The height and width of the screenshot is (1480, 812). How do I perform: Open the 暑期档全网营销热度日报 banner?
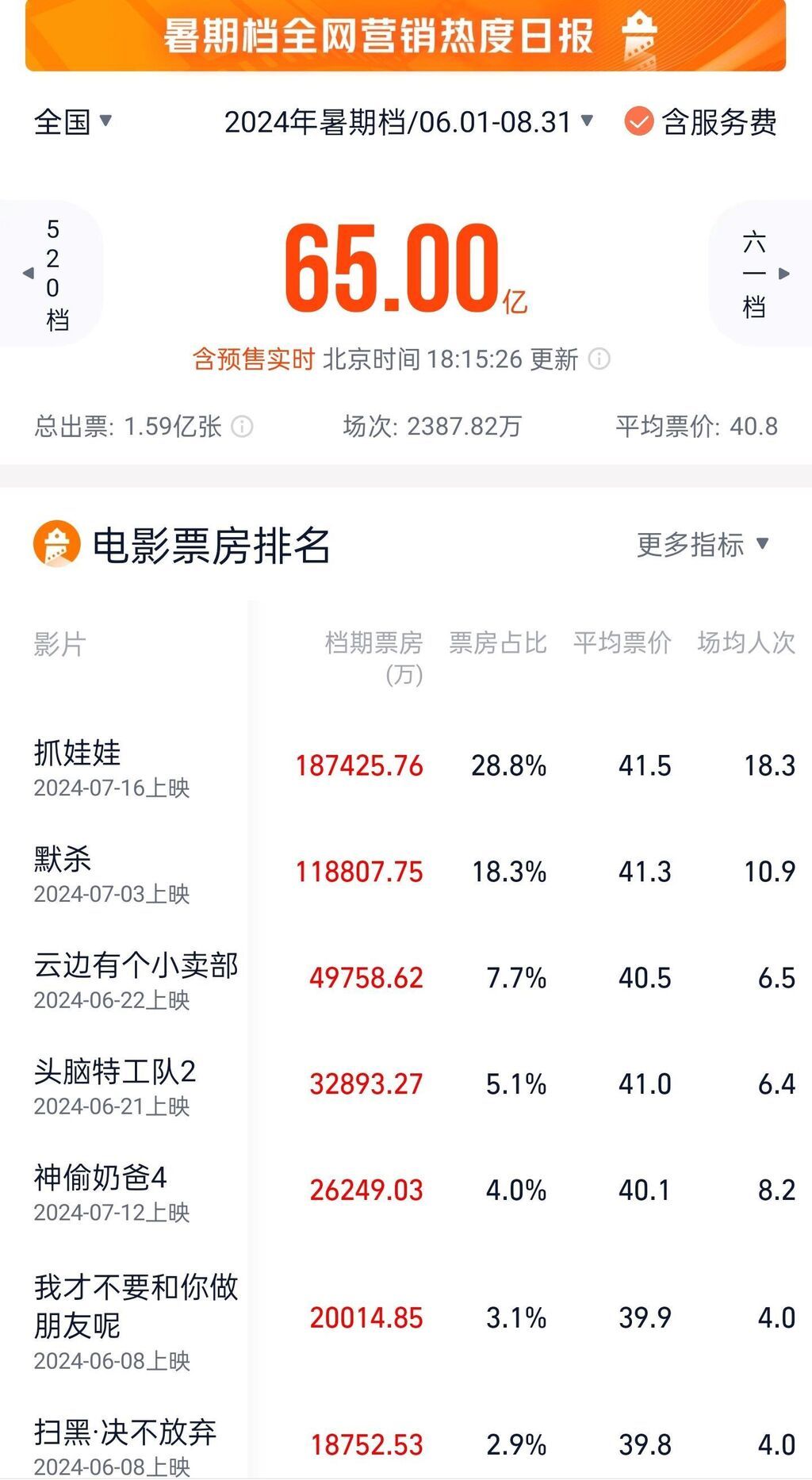[405, 36]
